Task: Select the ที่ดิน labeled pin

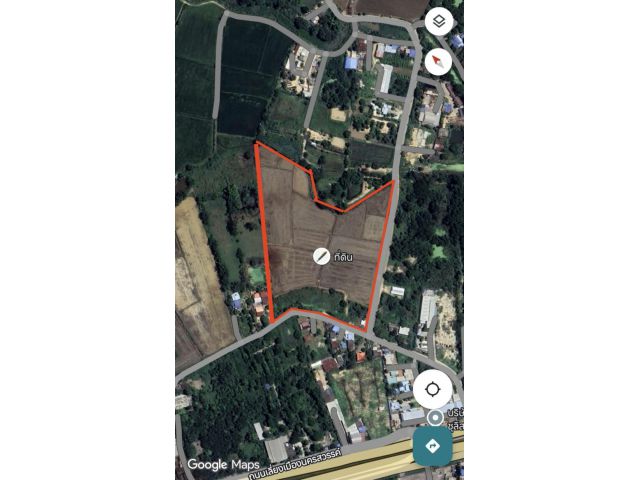Action: pos(322,256)
